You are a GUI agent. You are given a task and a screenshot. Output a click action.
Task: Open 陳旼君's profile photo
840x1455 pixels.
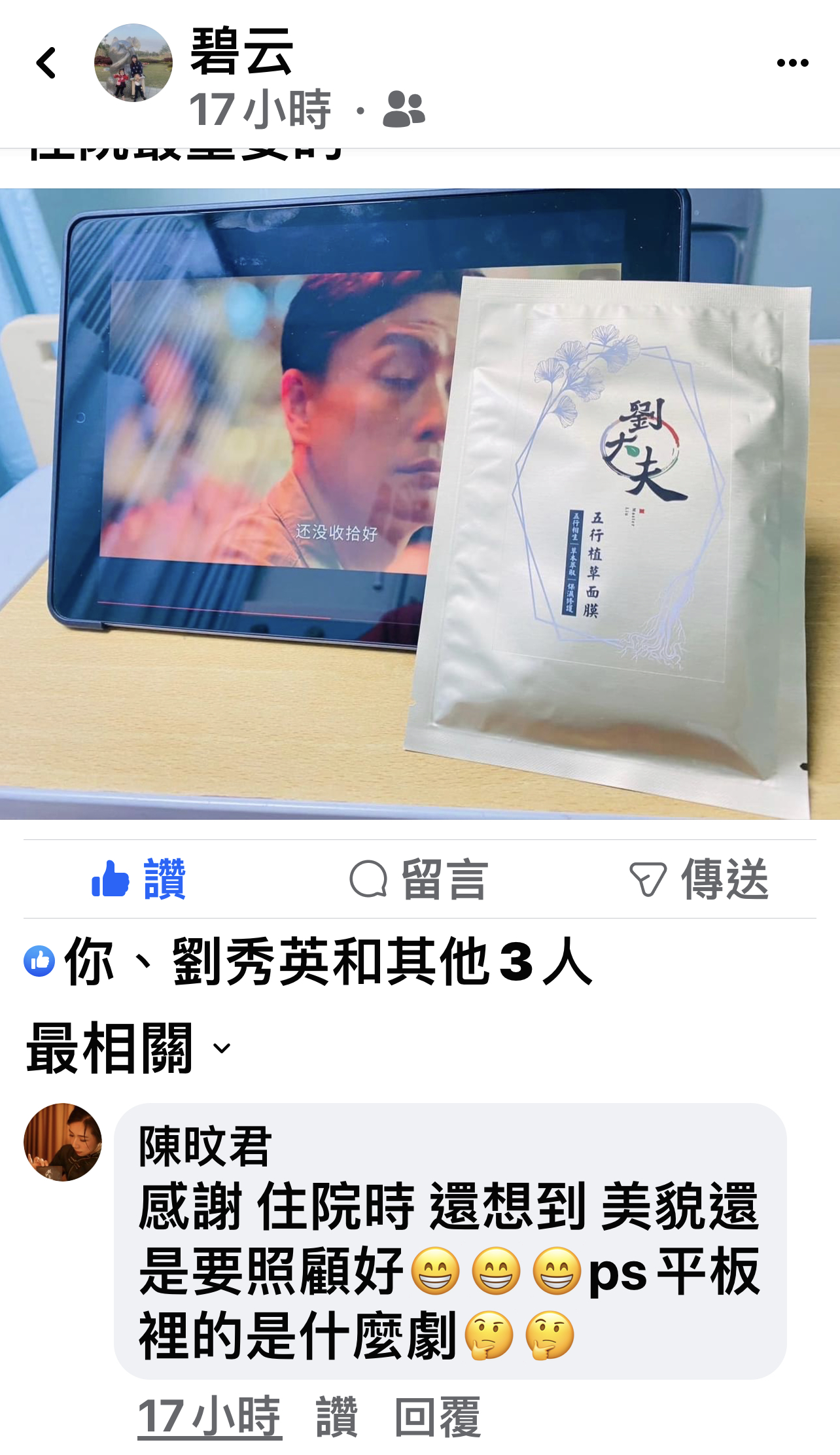point(63,1142)
